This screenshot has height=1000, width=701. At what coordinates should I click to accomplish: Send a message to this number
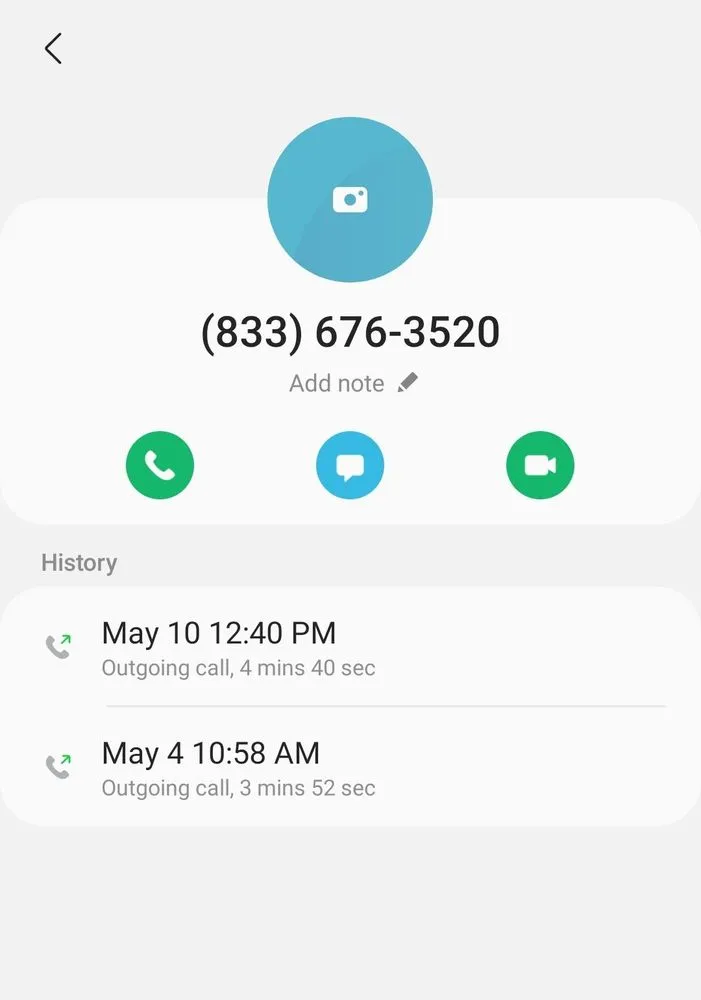coord(350,465)
